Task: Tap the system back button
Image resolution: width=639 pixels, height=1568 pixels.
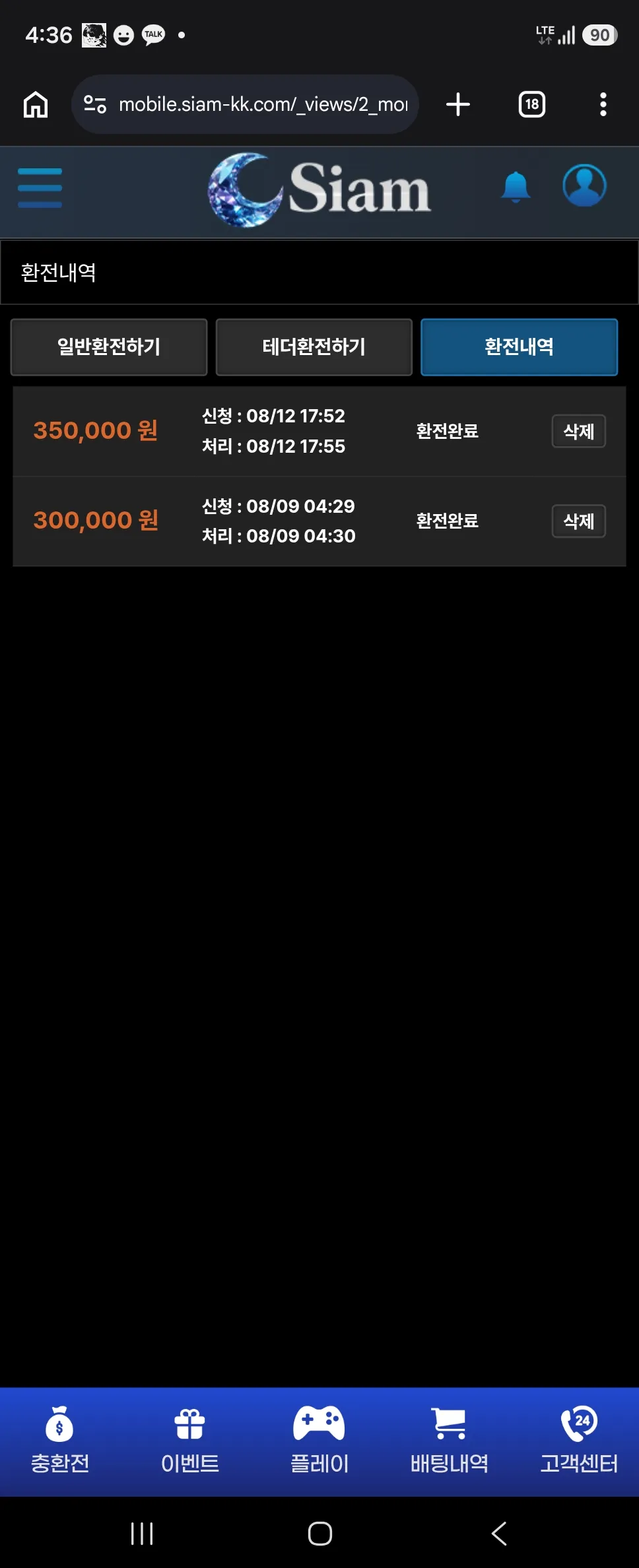Action: 499,1534
